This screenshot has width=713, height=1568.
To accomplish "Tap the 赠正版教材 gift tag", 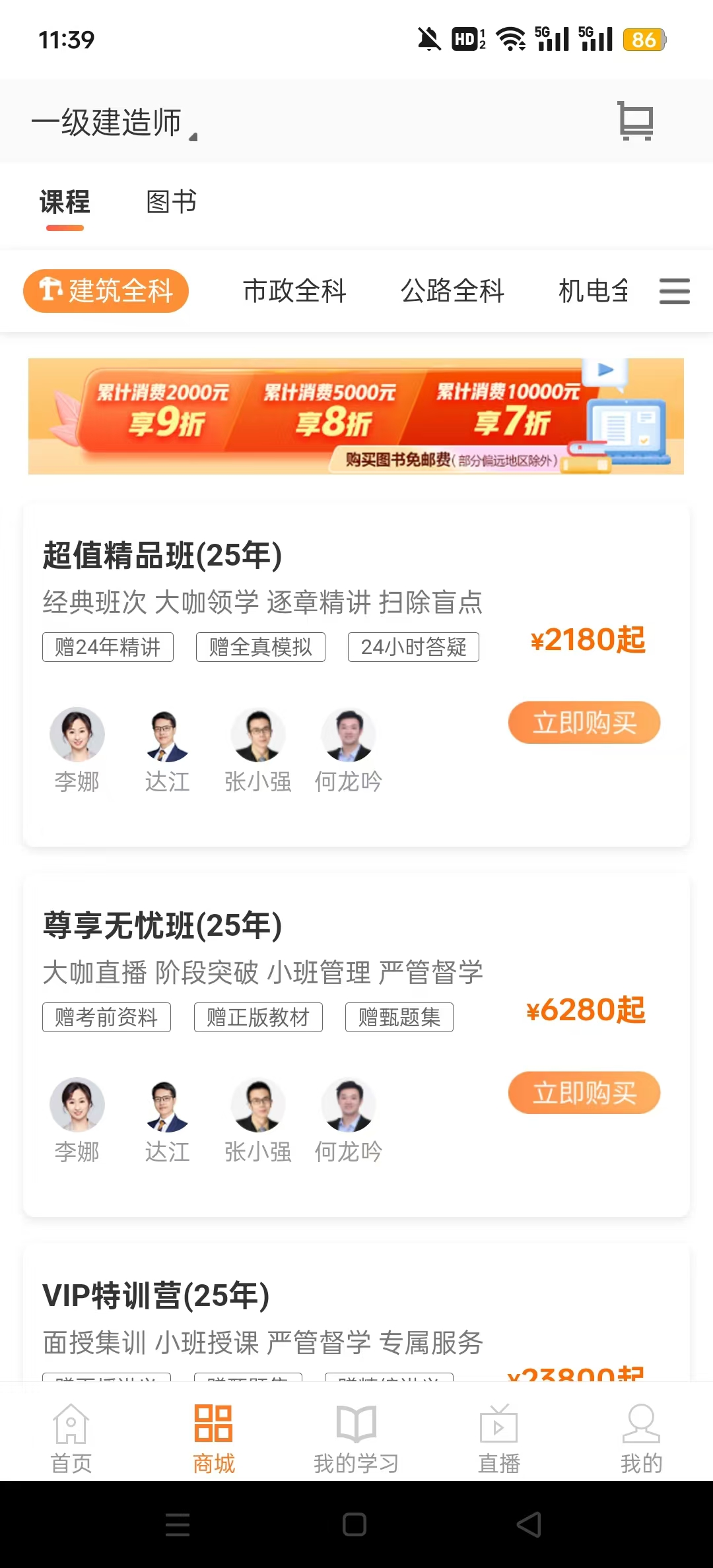I will (x=258, y=1018).
